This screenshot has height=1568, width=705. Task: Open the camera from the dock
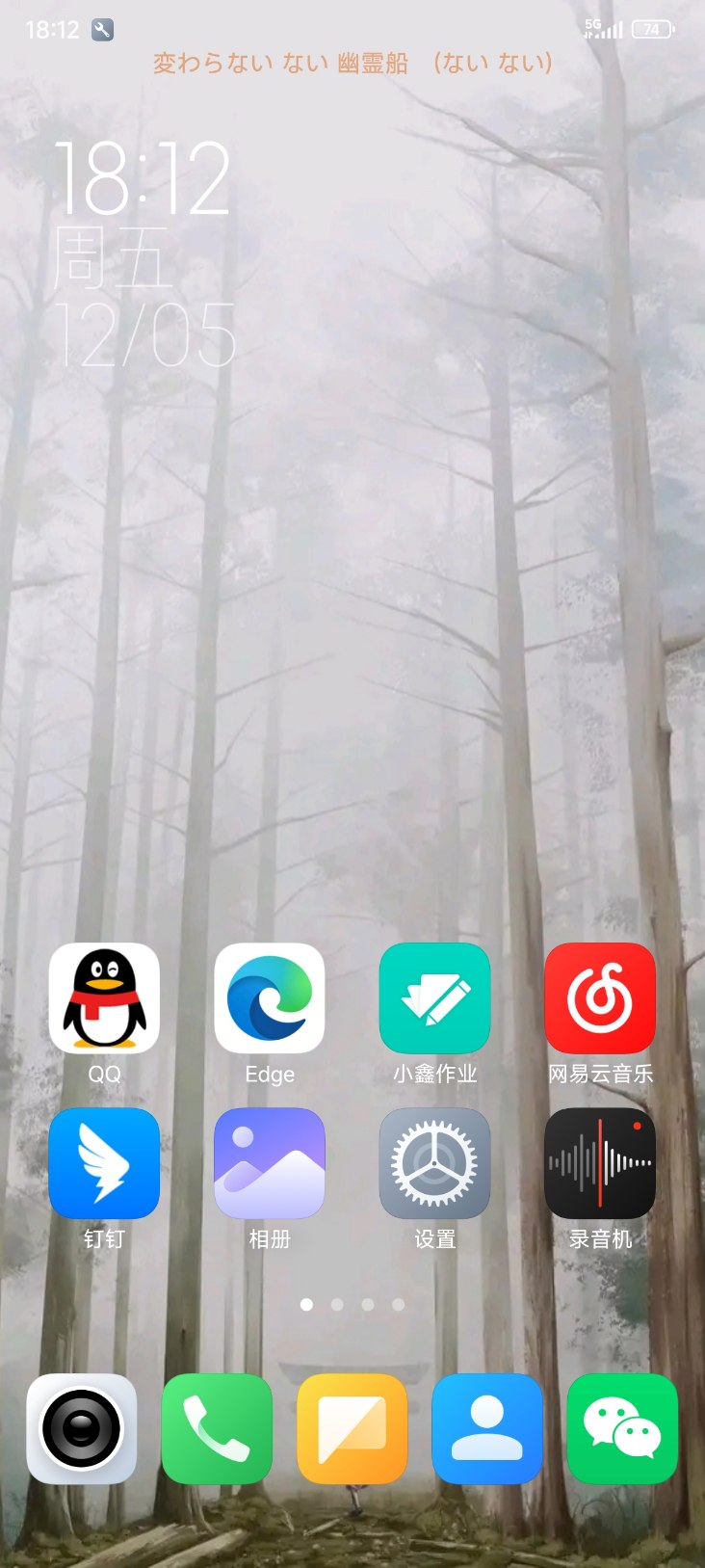[x=82, y=1428]
